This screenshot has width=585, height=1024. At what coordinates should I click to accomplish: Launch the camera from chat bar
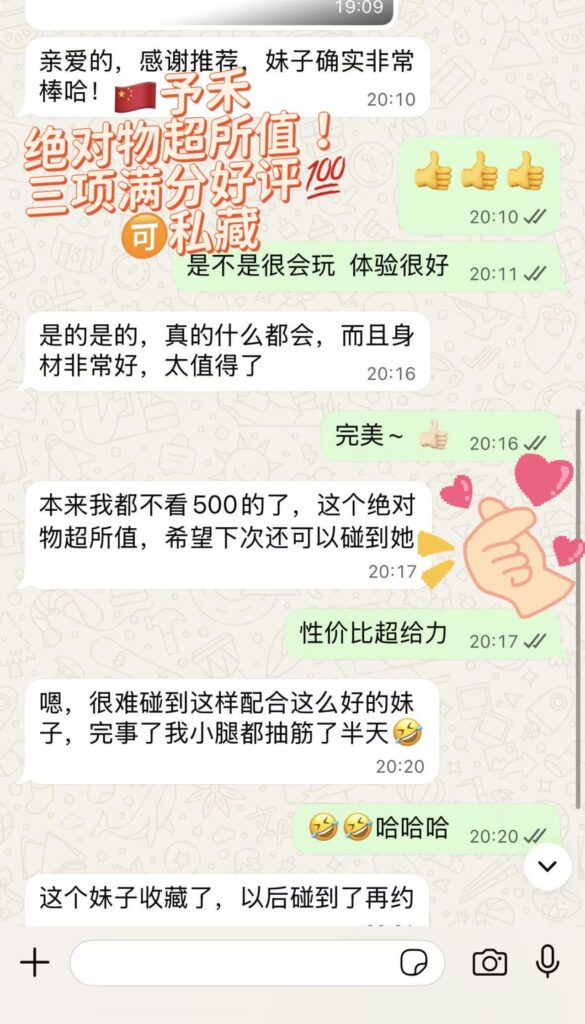point(490,963)
